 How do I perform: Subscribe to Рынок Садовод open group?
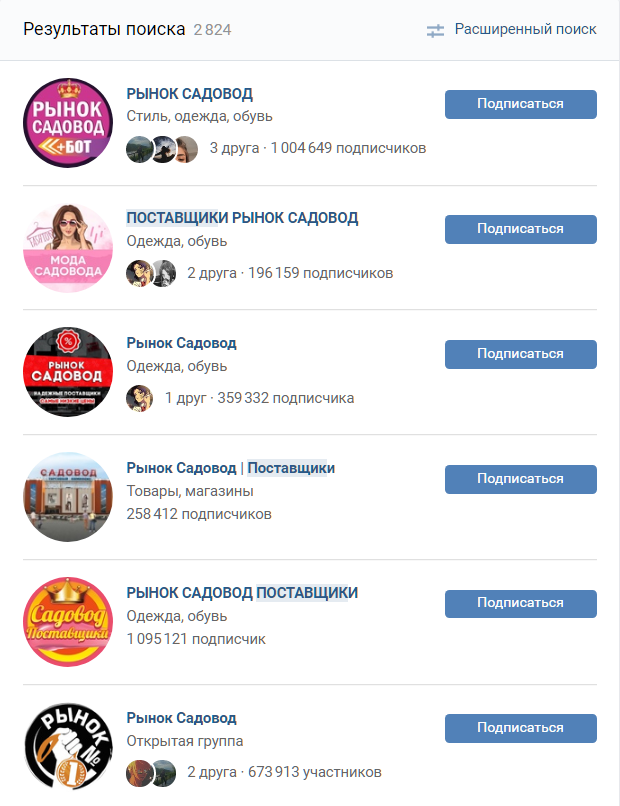[520, 728]
